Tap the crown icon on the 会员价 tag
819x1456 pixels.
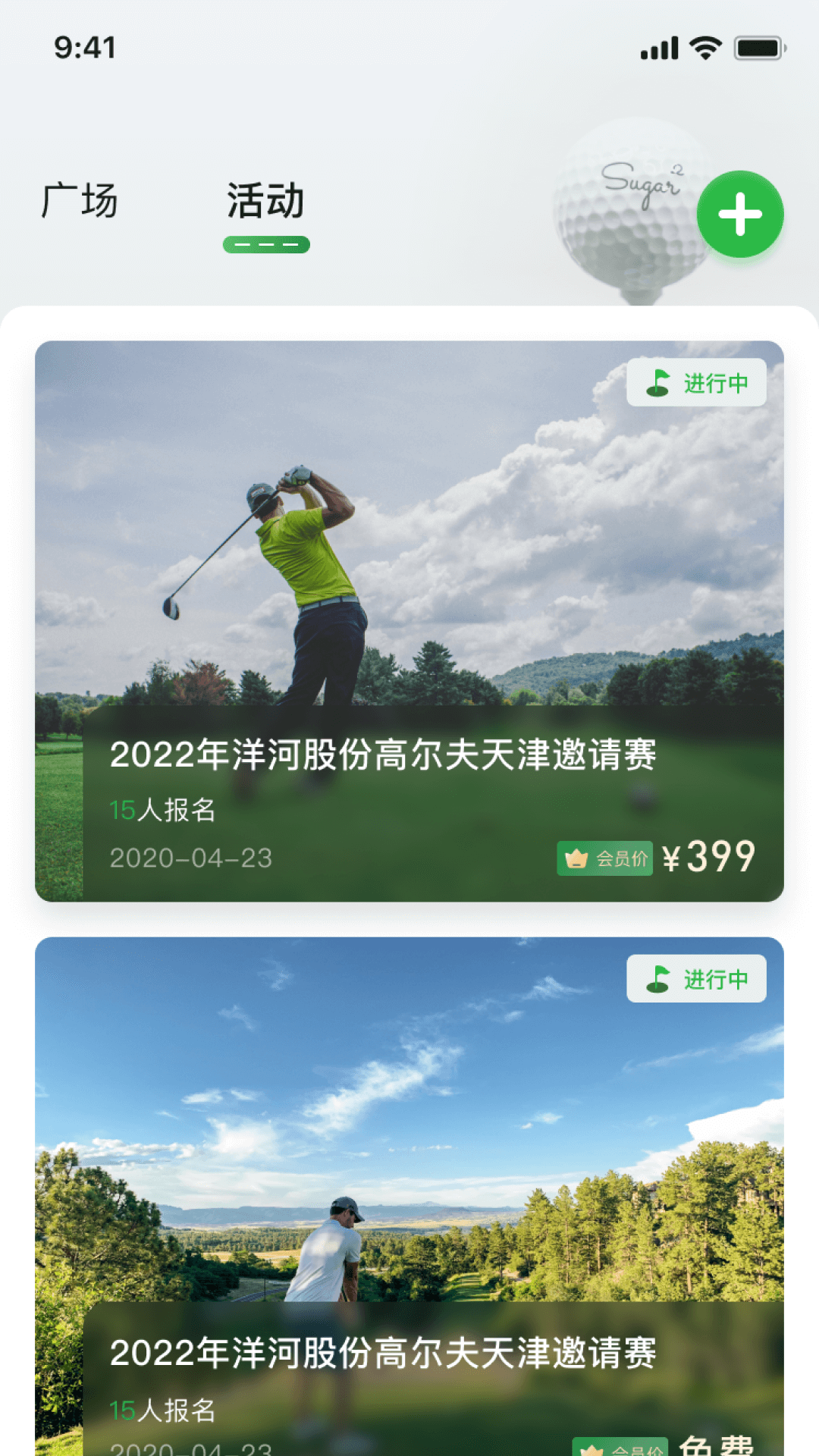click(576, 858)
